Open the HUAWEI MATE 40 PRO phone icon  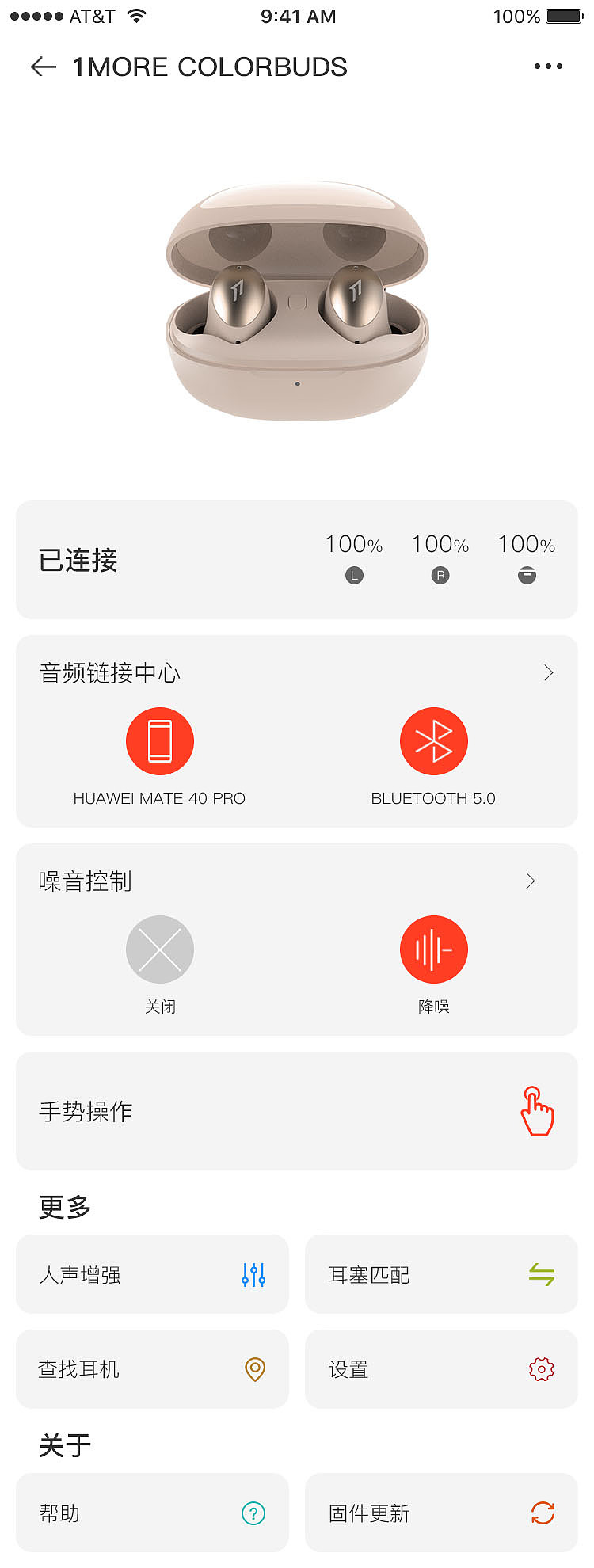[x=160, y=740]
